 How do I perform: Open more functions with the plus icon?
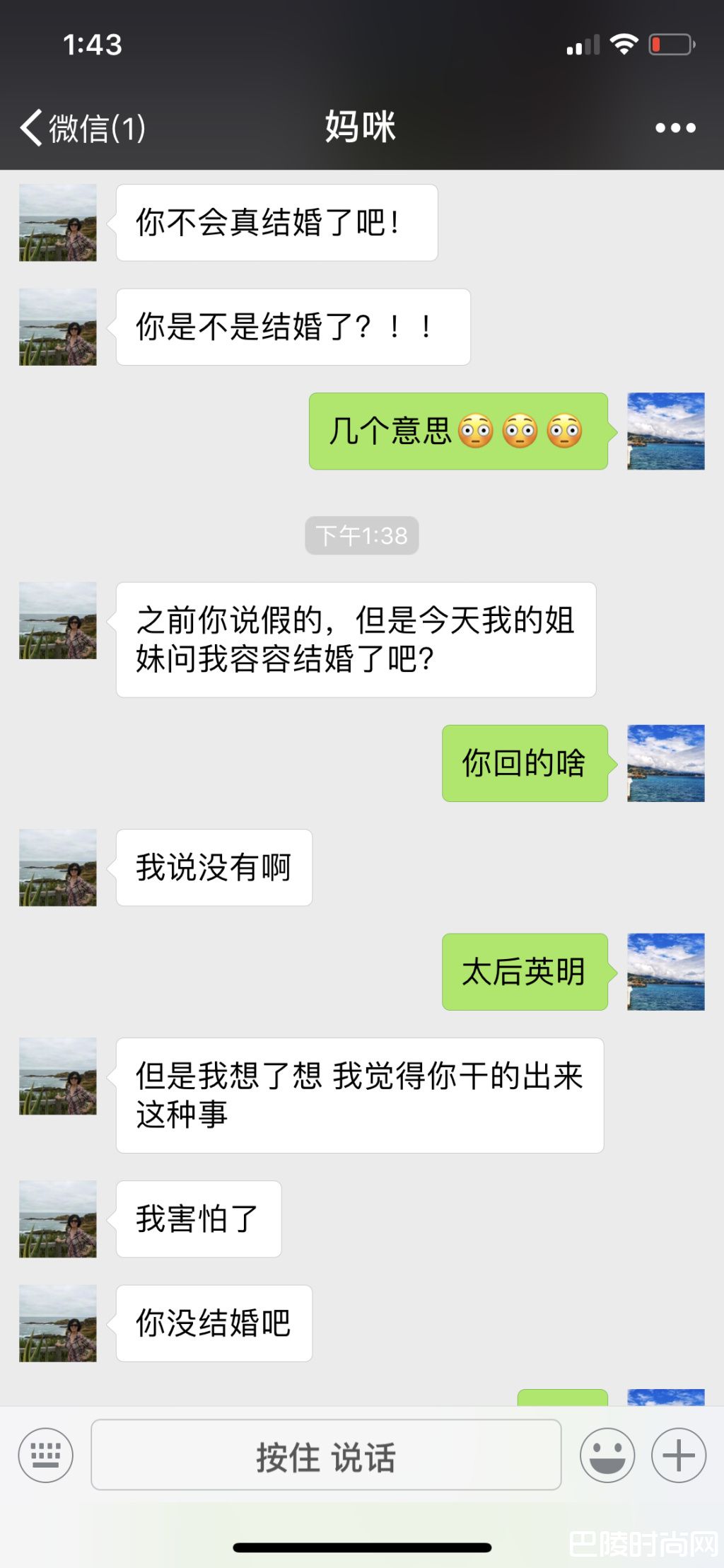pyautogui.click(x=677, y=1455)
